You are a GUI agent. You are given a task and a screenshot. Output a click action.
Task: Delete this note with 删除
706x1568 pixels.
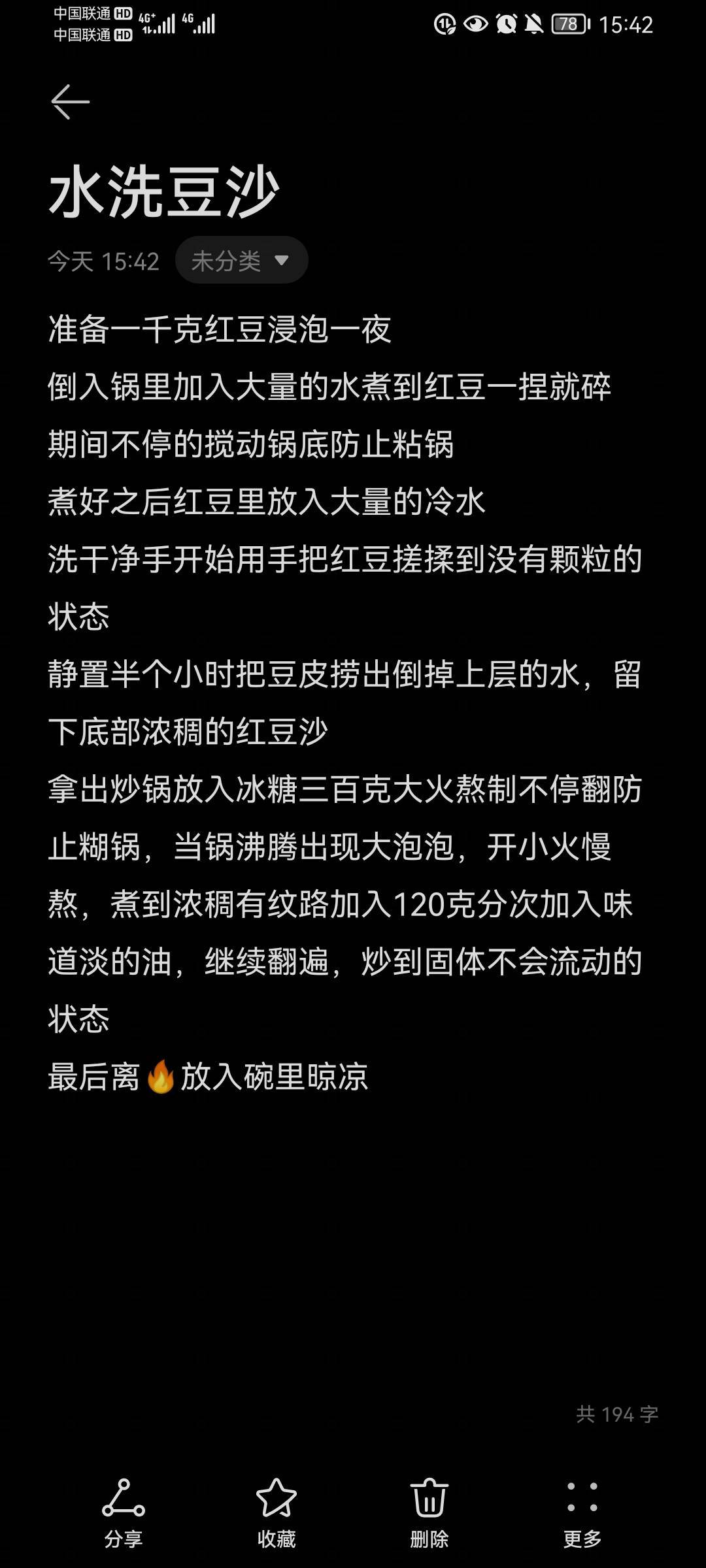pos(429,1509)
